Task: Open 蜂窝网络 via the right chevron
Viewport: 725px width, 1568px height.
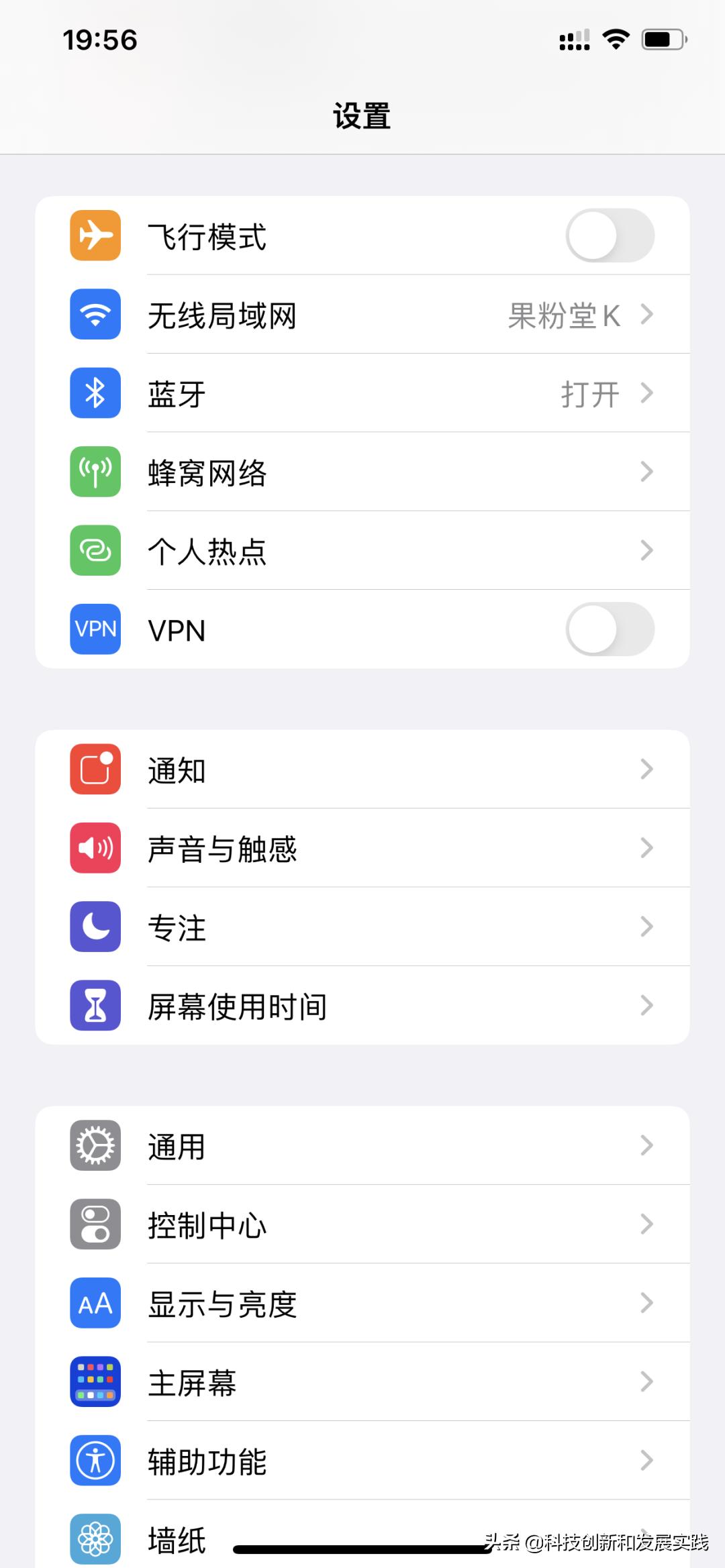Action: tap(646, 472)
